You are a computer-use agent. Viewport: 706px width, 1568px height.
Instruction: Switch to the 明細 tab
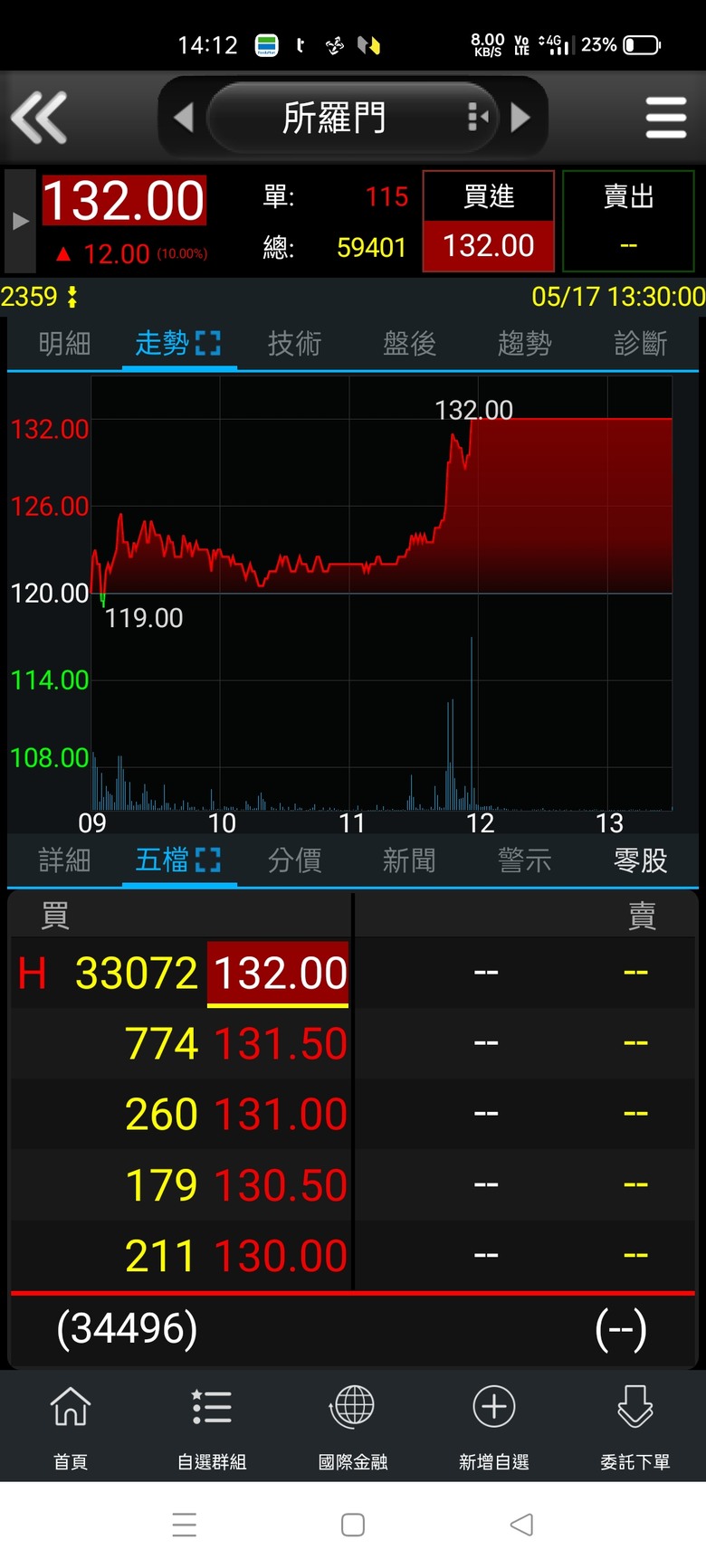64,344
